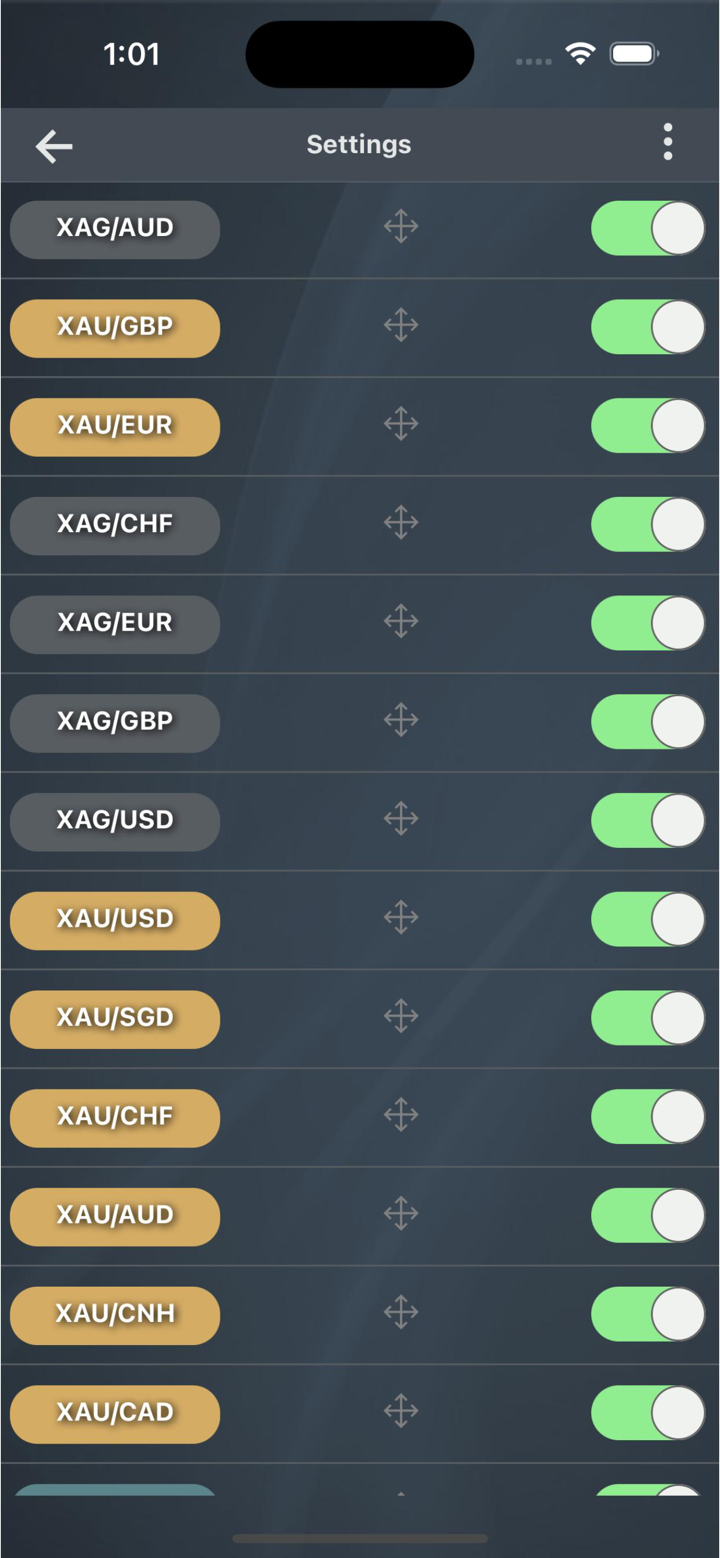Turn off the XAU/GBP switch
Viewport: 720px width, 1558px height.
tap(647, 326)
